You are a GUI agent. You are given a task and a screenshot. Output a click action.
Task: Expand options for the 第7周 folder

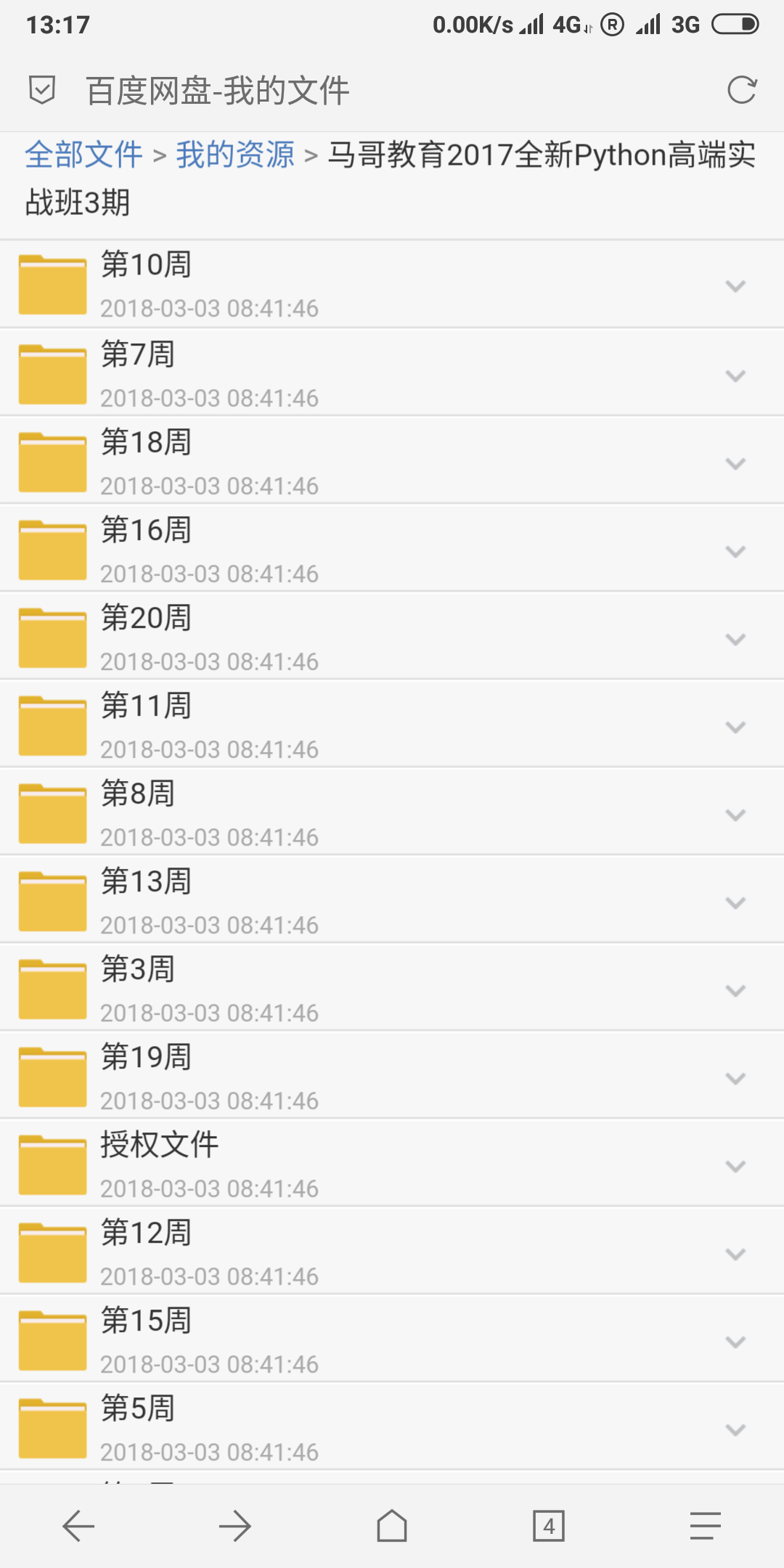tap(735, 375)
